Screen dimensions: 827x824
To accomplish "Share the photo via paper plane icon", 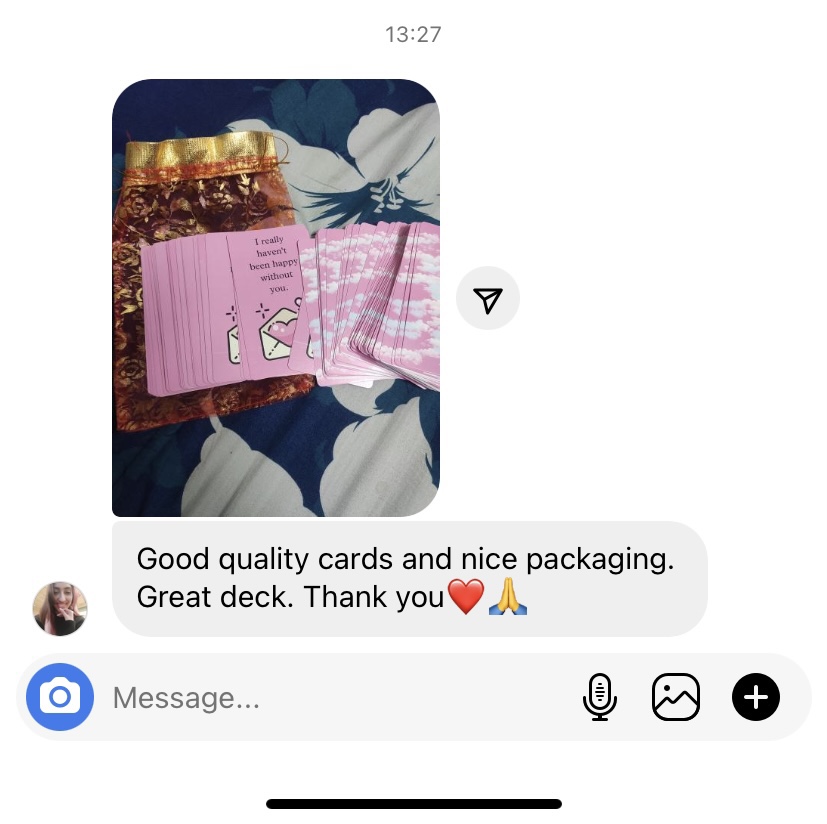I will (x=487, y=299).
